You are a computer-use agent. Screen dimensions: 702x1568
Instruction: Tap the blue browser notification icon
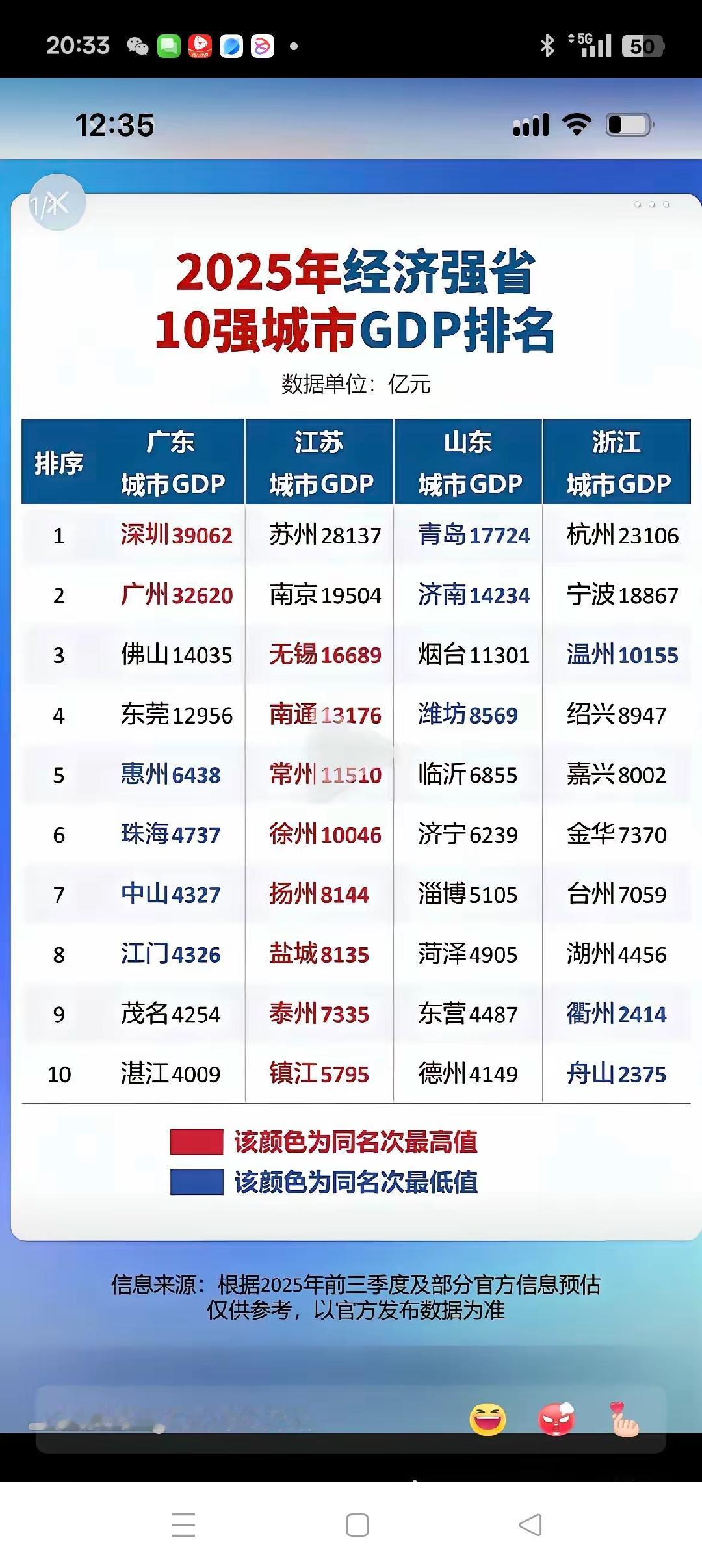230,46
